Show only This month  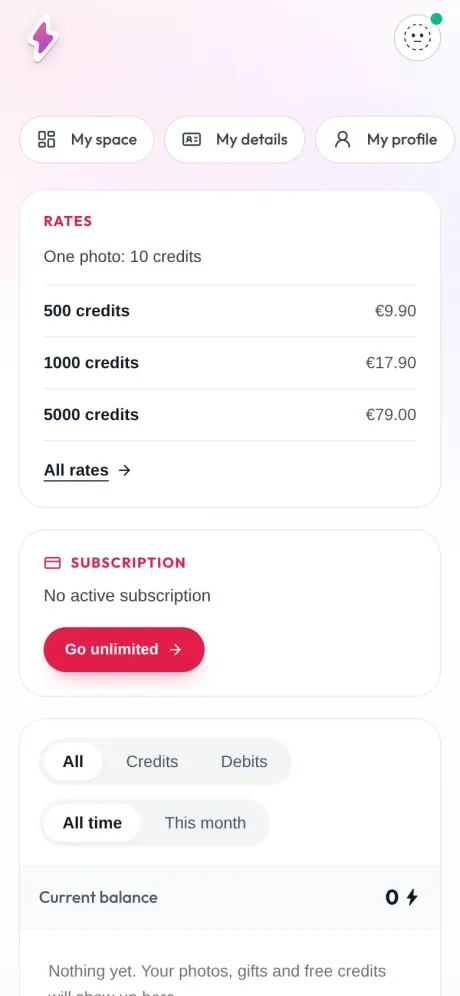pyautogui.click(x=205, y=823)
